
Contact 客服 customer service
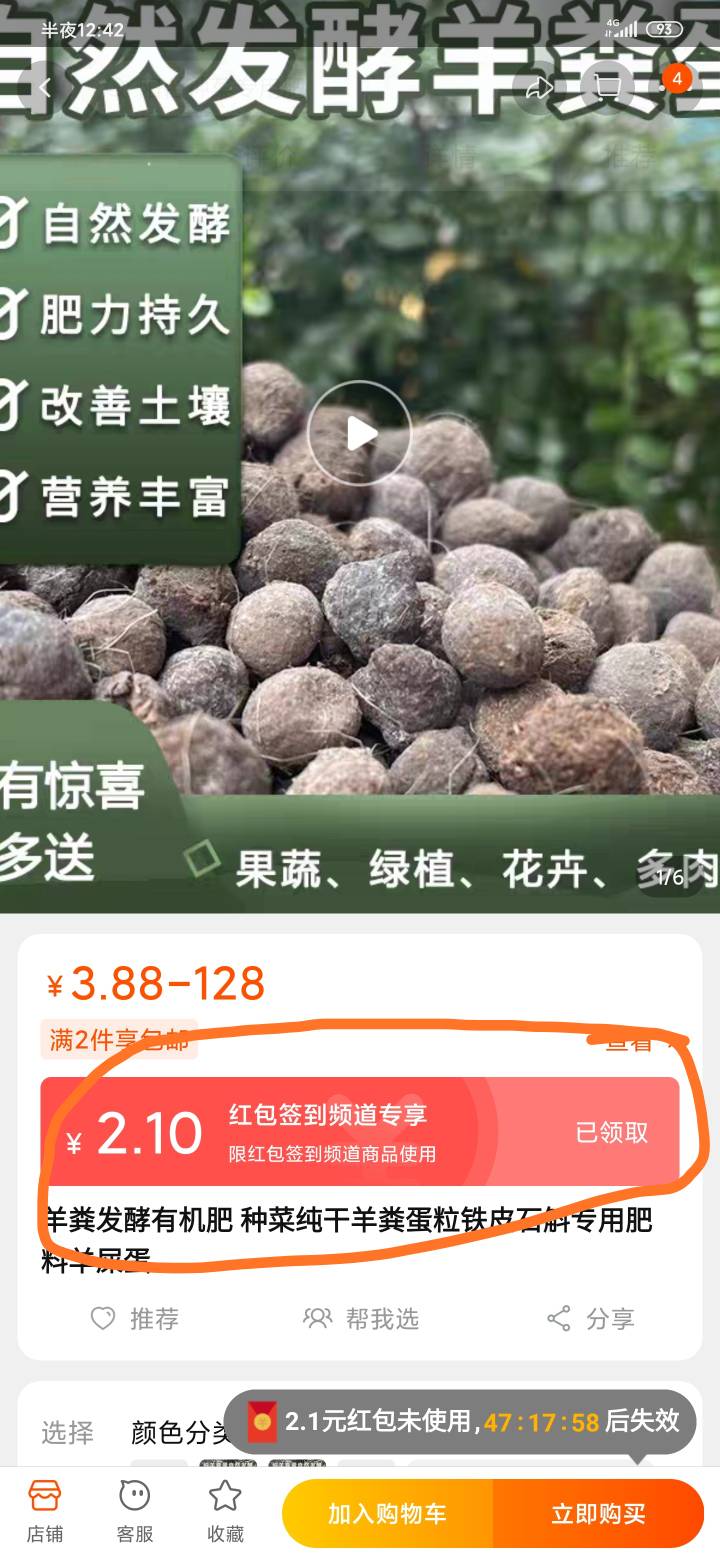point(135,1512)
